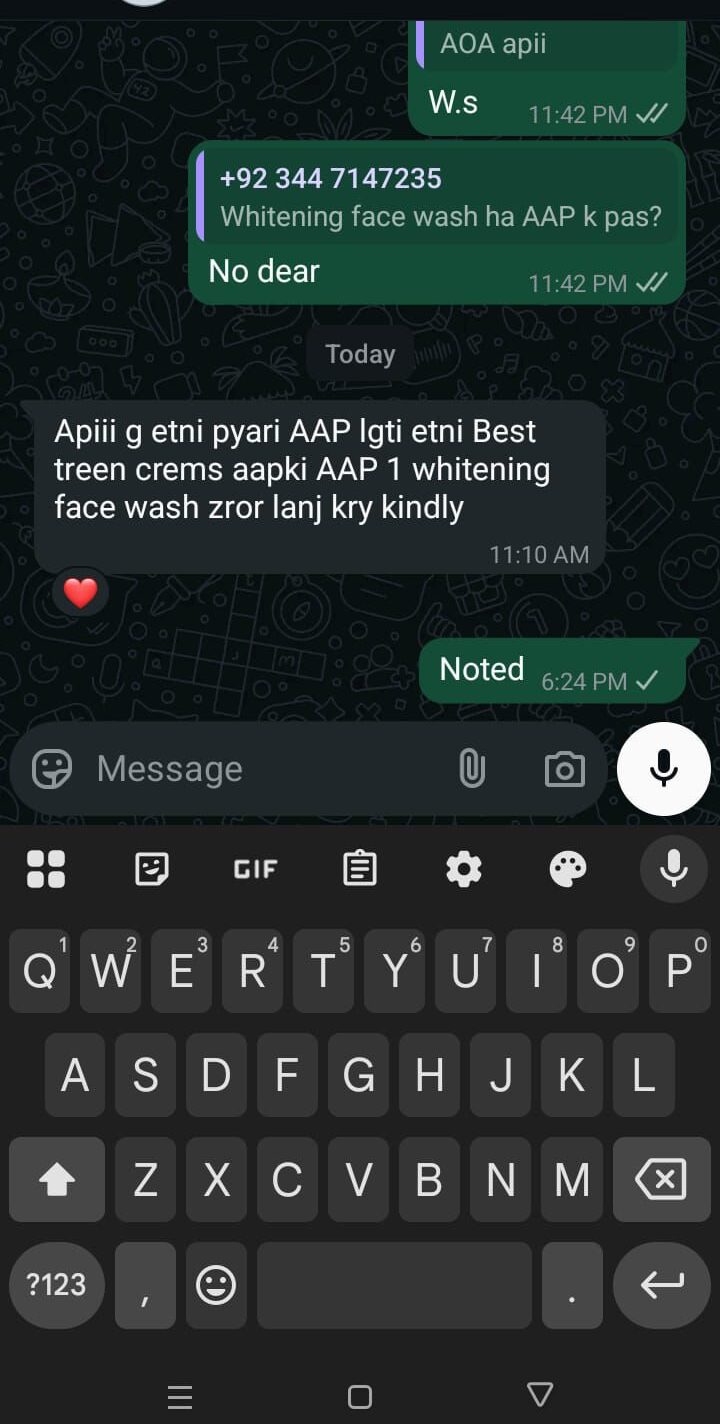Switch keyboard to ?123 symbols
The image size is (720, 1424).
[x=56, y=1285]
